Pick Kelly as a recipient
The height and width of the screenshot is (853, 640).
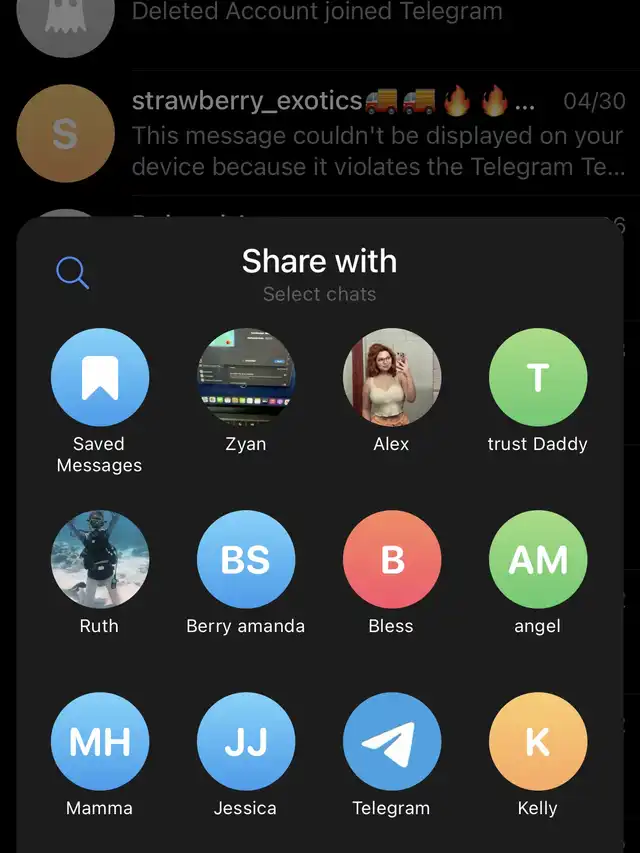538,742
